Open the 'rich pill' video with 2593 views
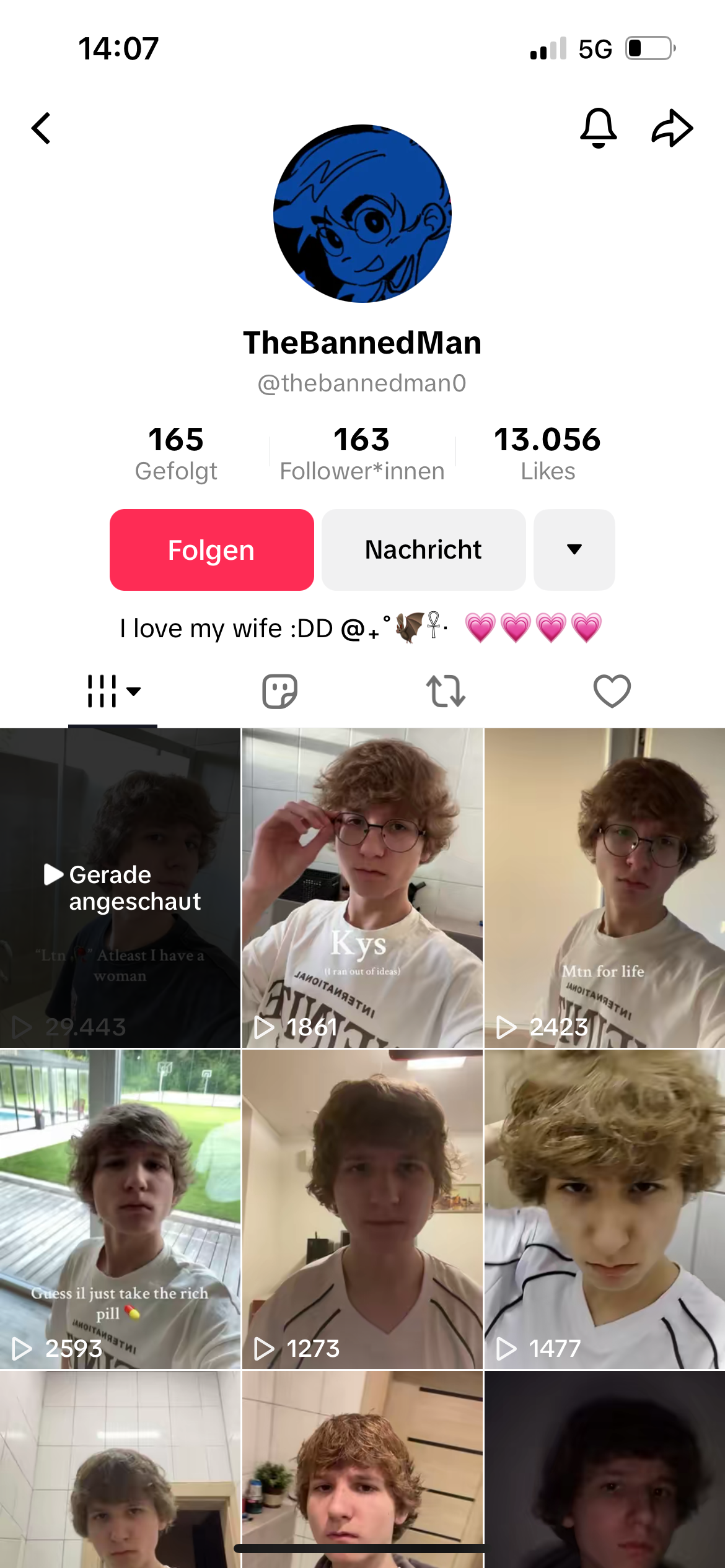Image resolution: width=725 pixels, height=1568 pixels. tap(120, 1209)
